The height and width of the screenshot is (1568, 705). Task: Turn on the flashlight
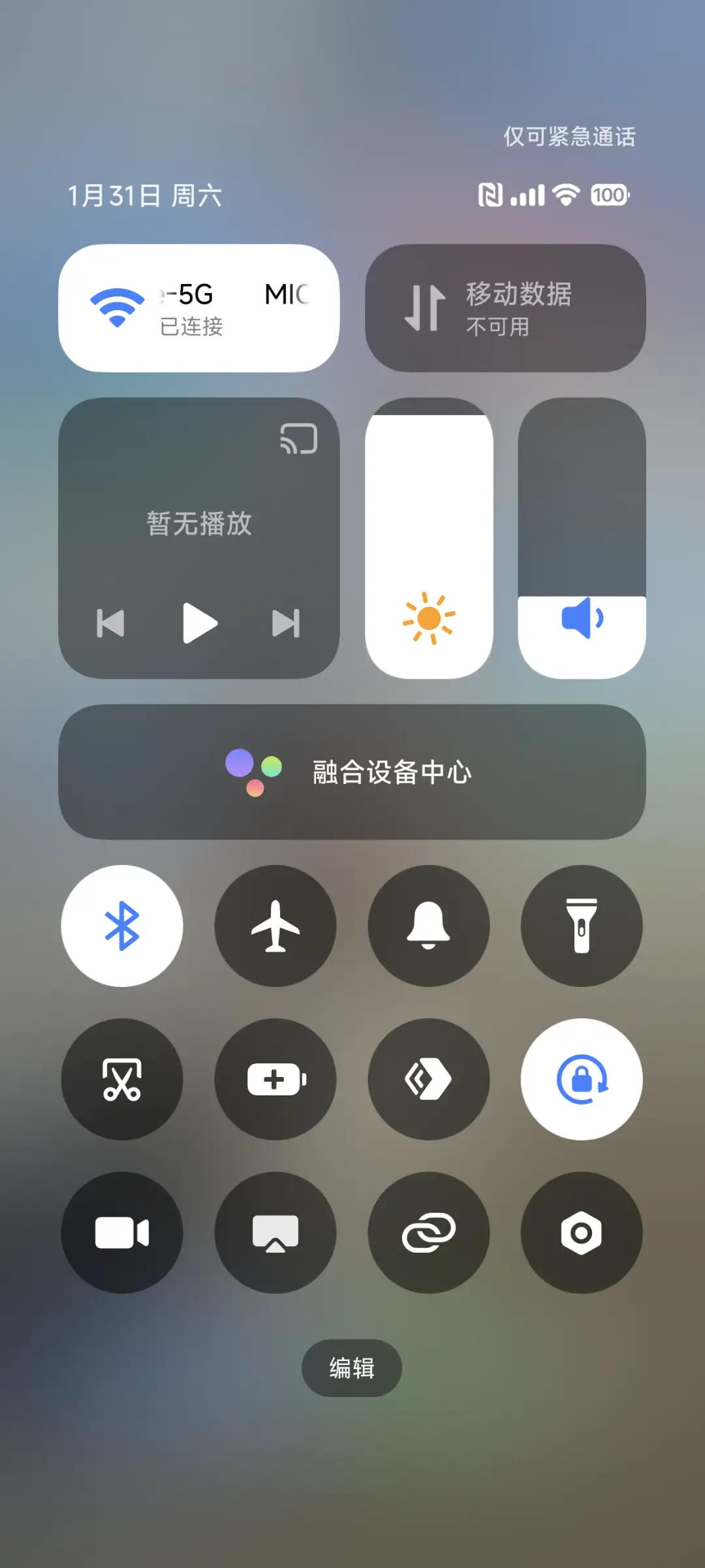(x=582, y=927)
